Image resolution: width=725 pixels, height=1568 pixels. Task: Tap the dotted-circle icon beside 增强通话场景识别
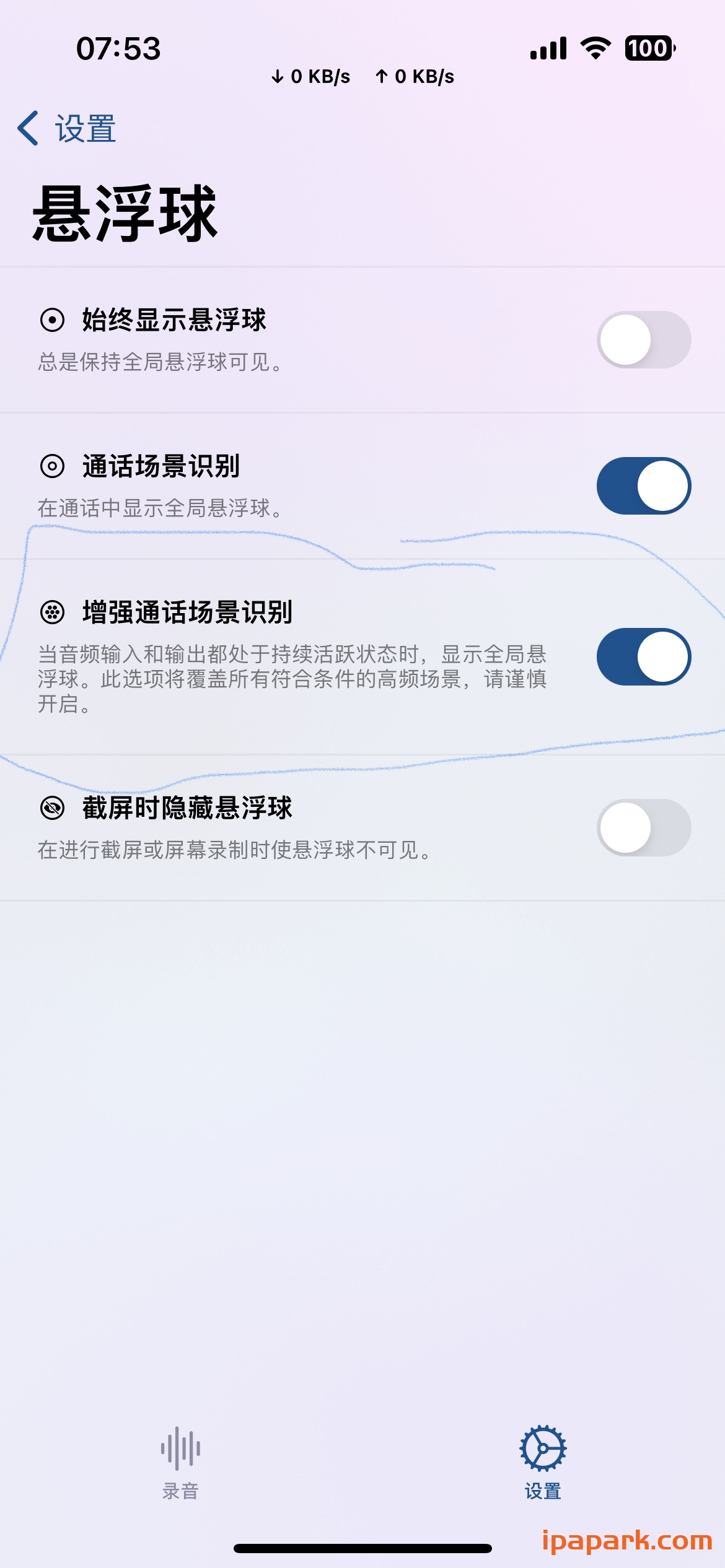(54, 611)
